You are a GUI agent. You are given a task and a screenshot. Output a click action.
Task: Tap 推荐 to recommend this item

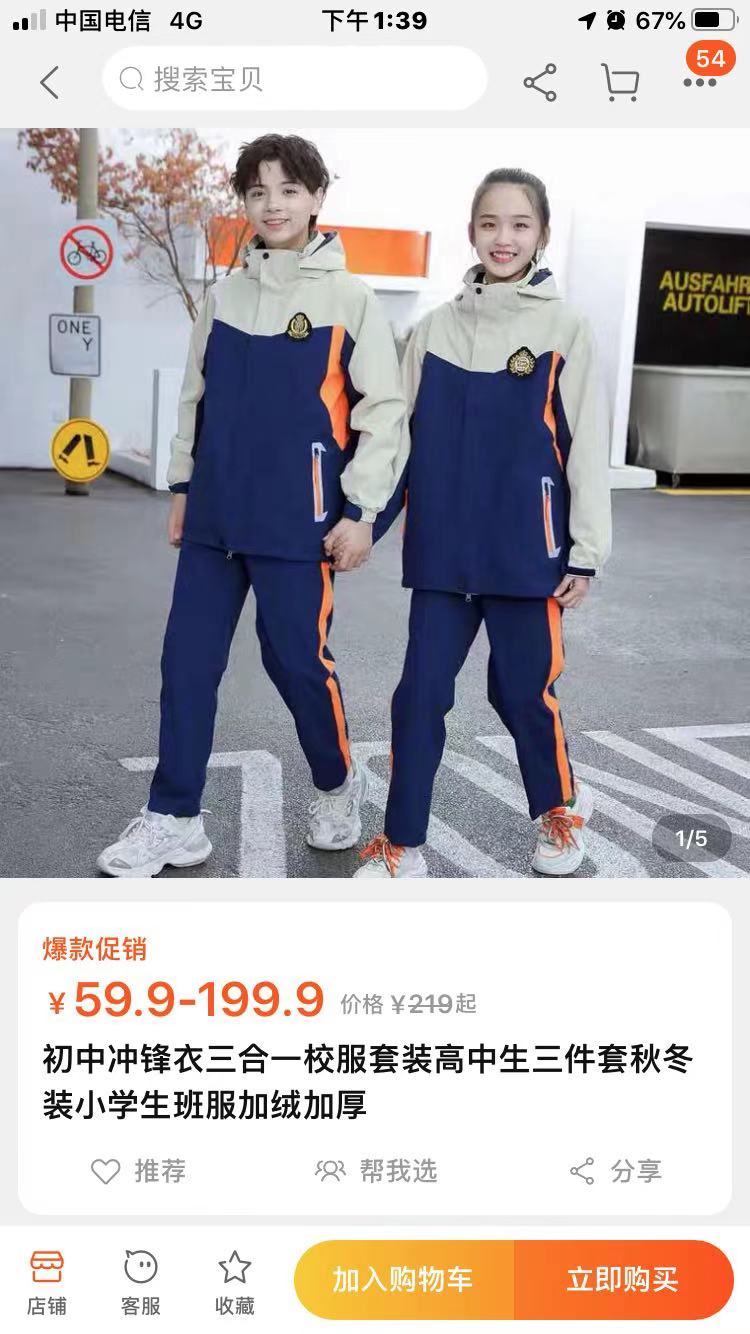pos(138,1171)
